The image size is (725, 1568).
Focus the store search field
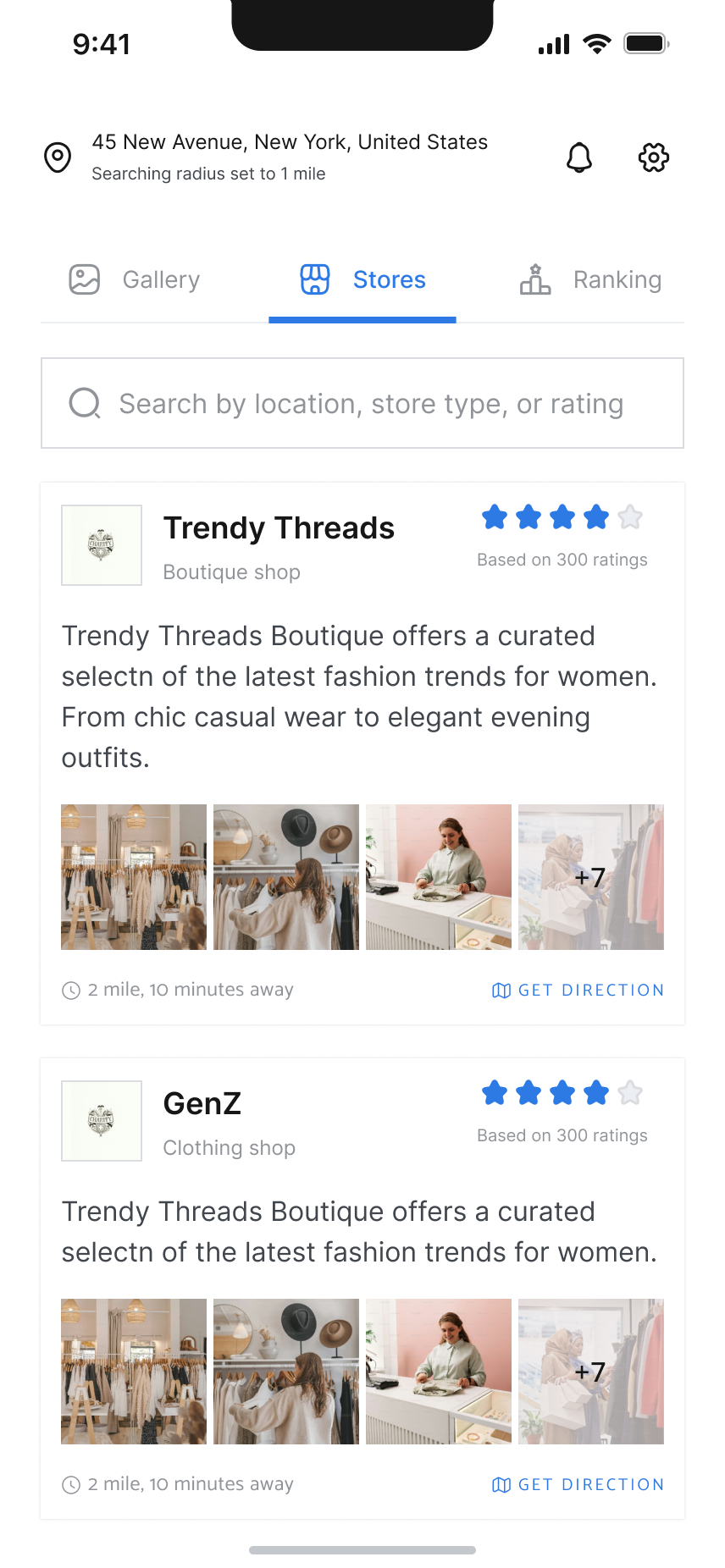(x=362, y=404)
